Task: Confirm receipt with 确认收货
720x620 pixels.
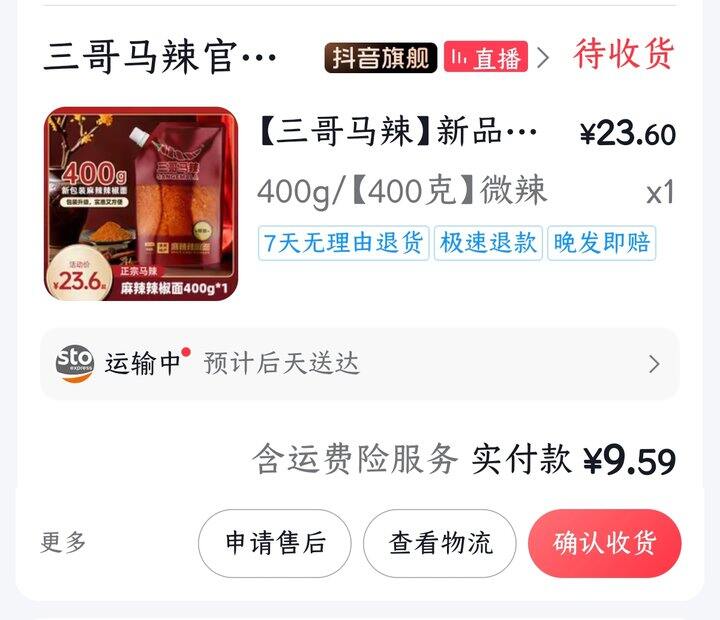Action: (604, 543)
